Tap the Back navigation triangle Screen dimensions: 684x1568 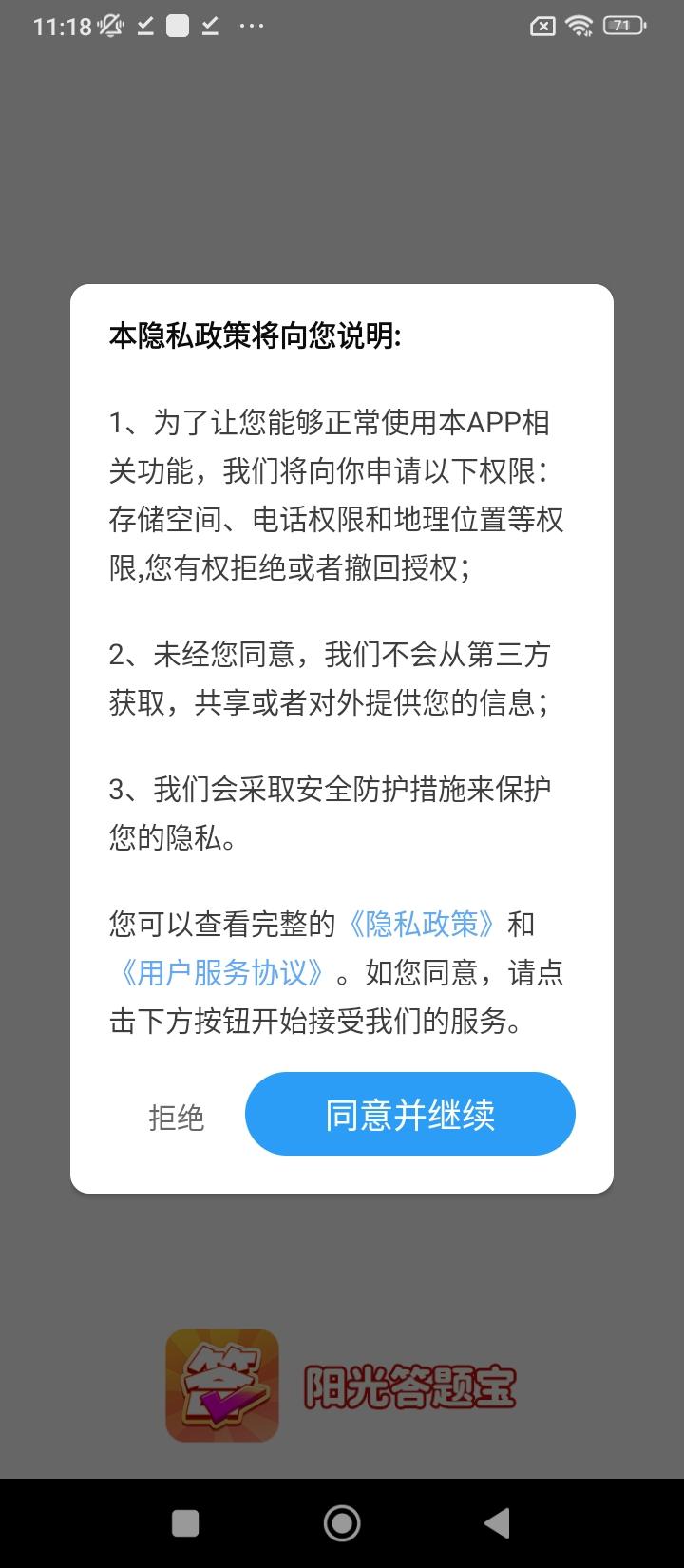click(498, 1521)
